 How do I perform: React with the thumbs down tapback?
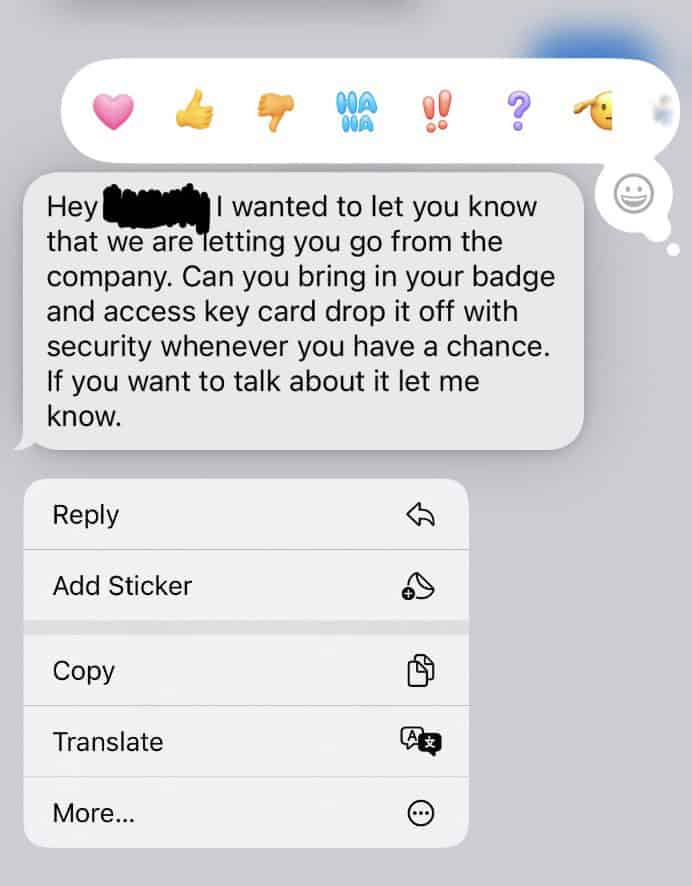coord(275,111)
